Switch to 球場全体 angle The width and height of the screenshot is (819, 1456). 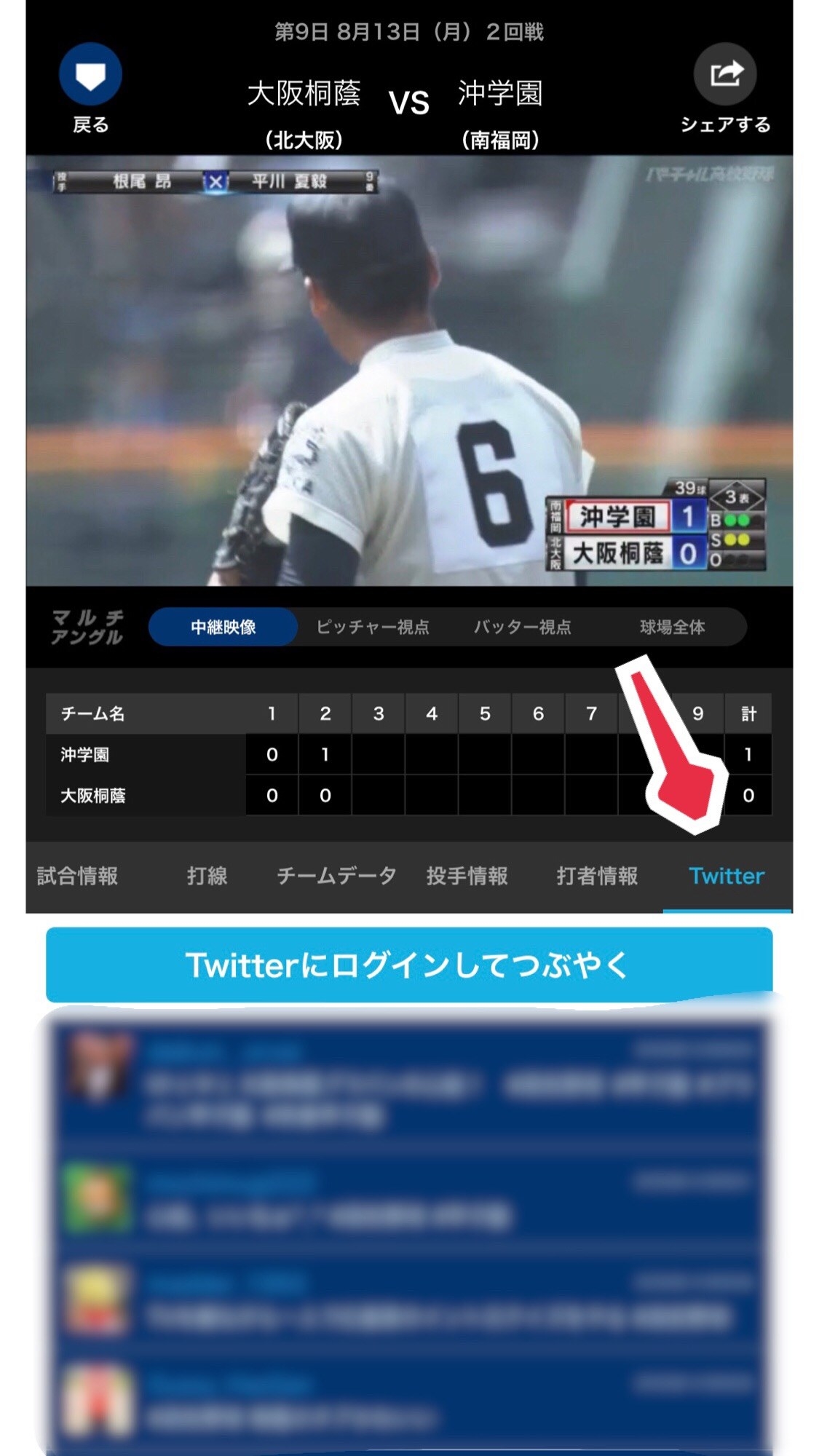click(672, 627)
